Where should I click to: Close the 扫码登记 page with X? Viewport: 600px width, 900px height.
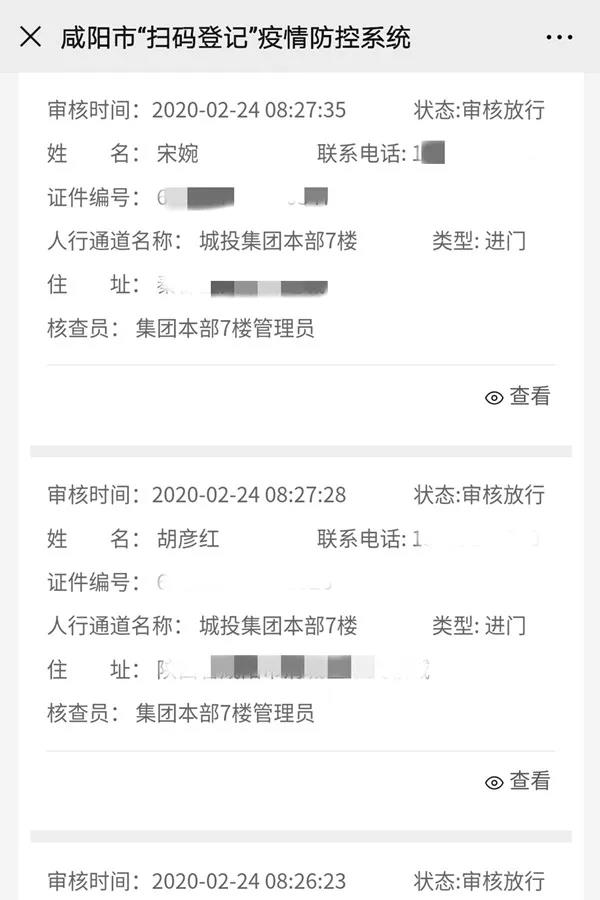point(31,38)
